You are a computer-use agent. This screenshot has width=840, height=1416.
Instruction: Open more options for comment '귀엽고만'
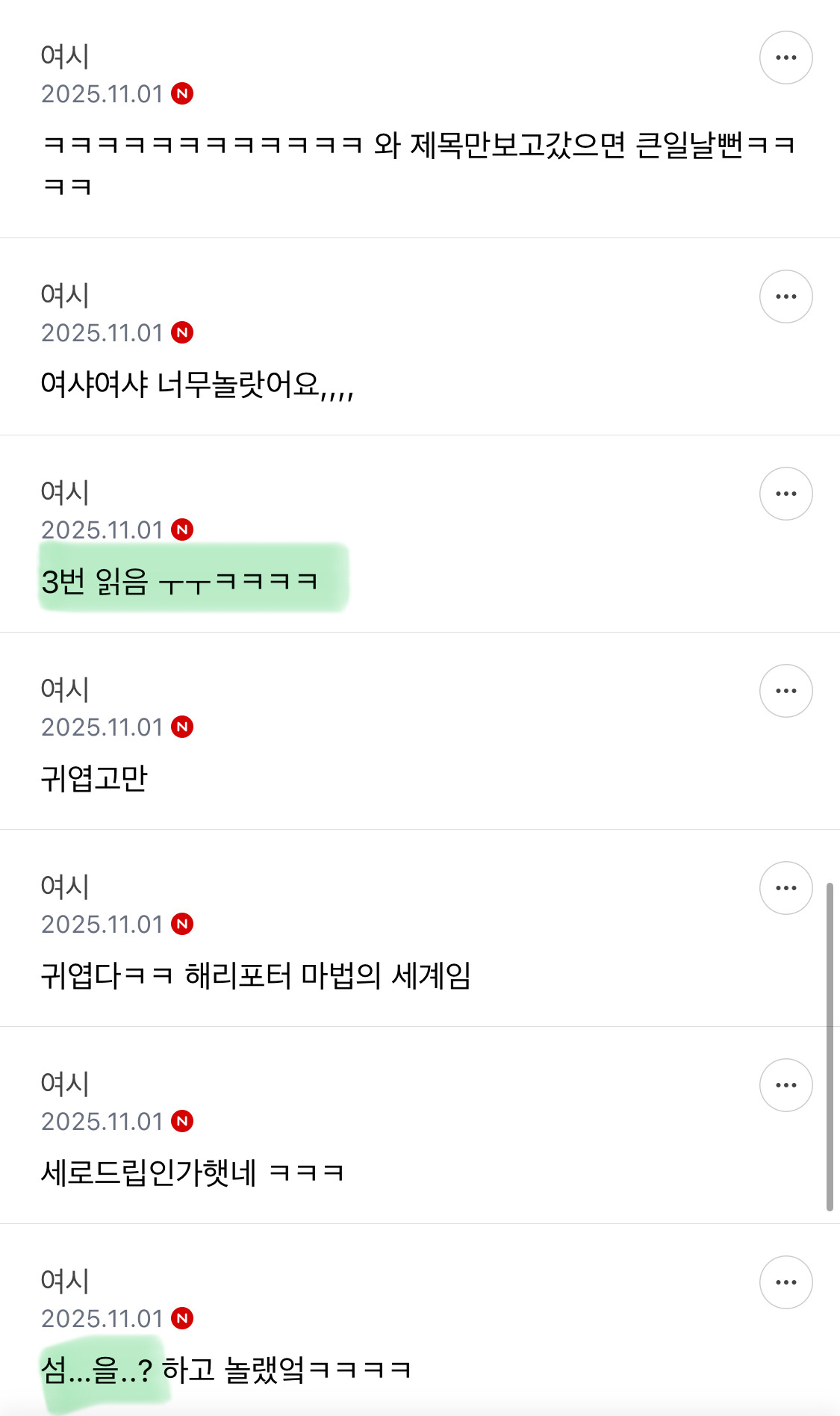pyautogui.click(x=785, y=691)
